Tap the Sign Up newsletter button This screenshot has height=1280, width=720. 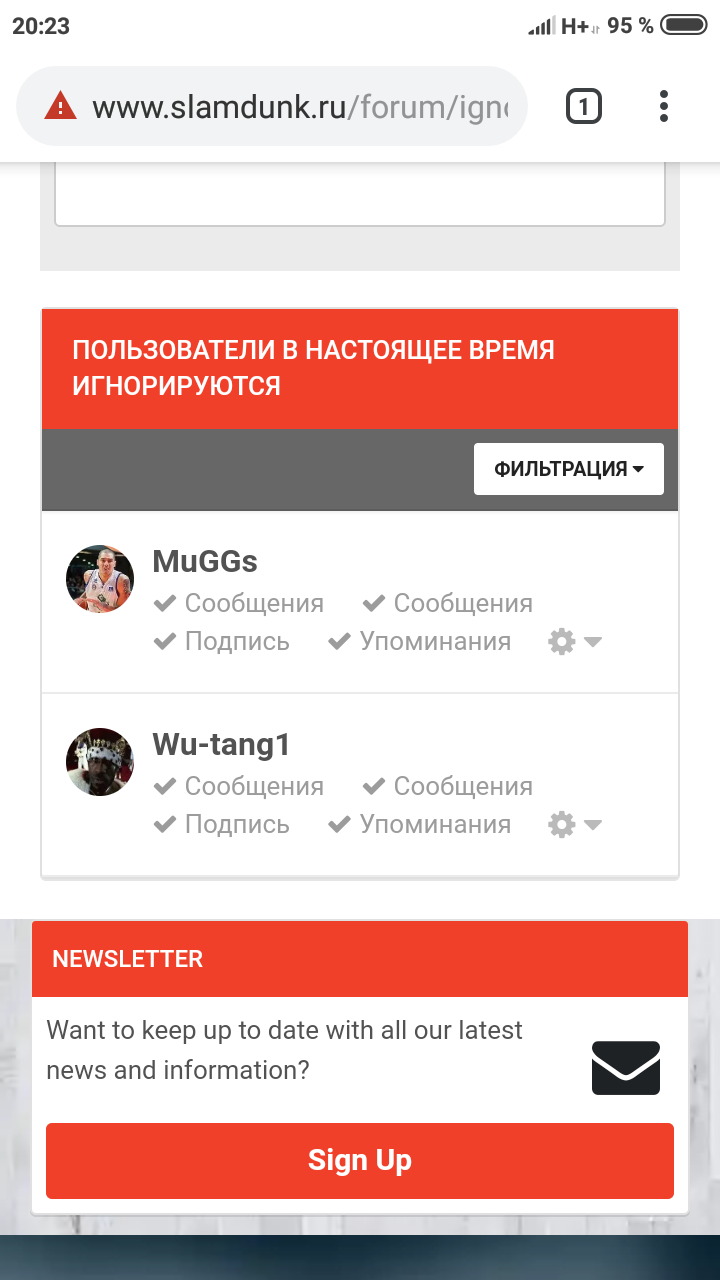pyautogui.click(x=360, y=1160)
